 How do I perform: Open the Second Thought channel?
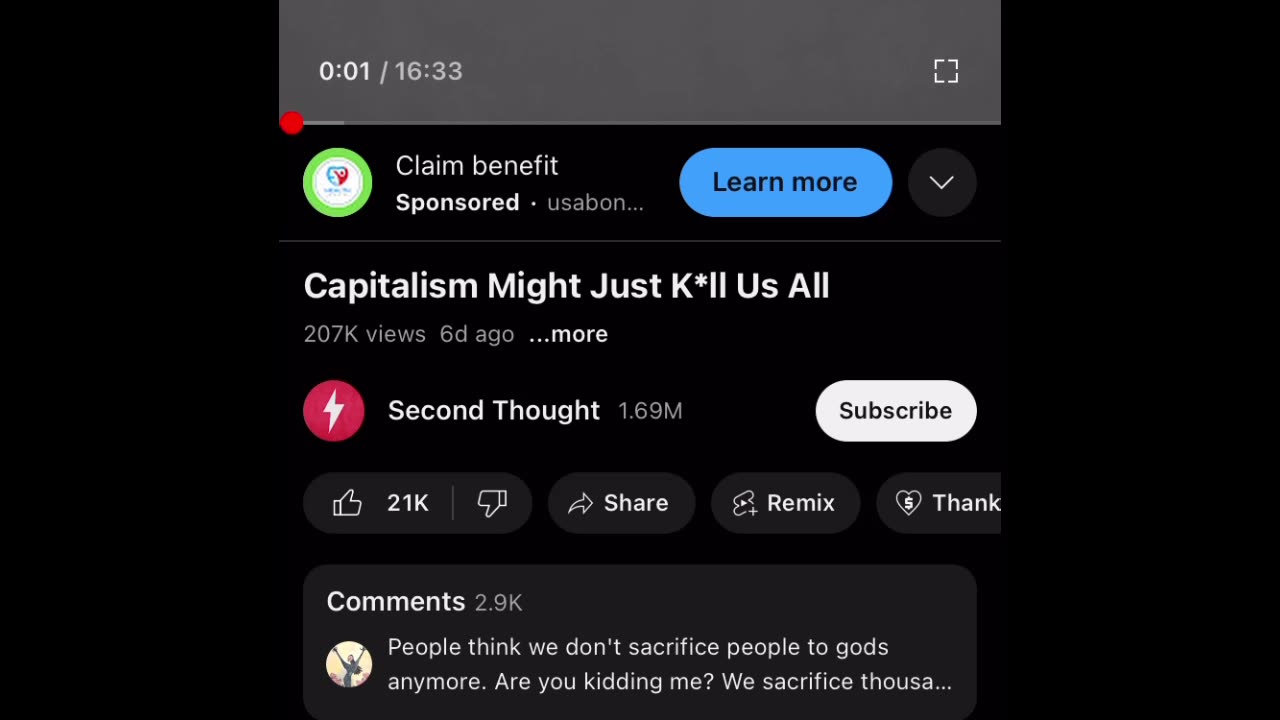coord(493,411)
